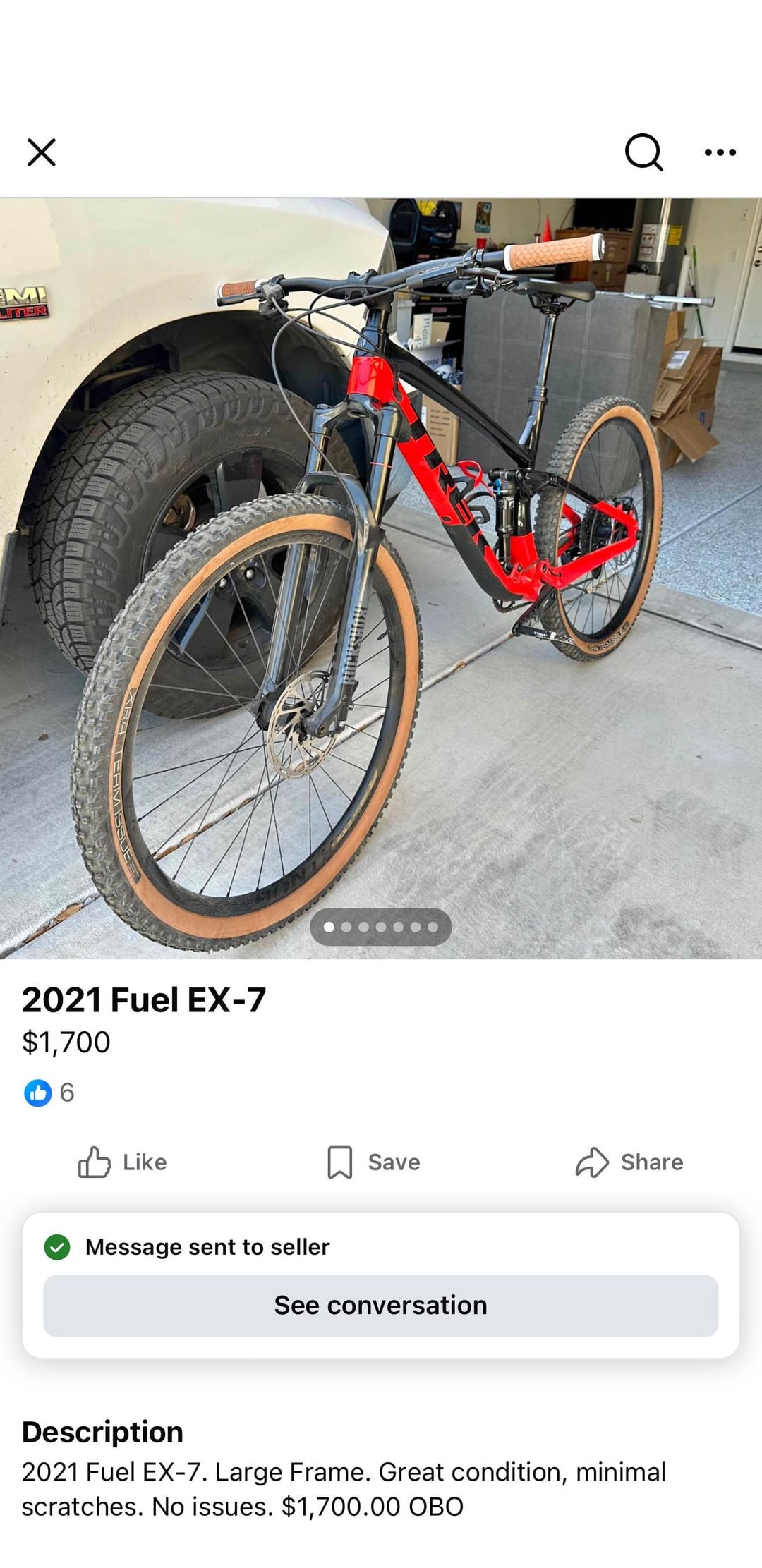Share the 2021 Fuel EX-7 listing

pyautogui.click(x=629, y=1162)
